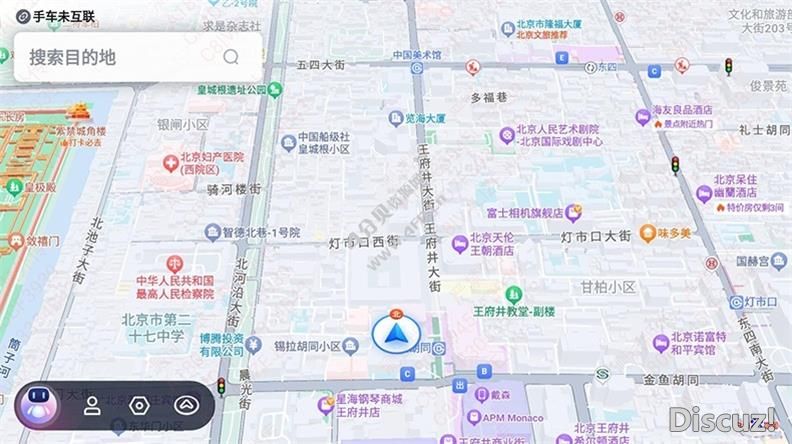This screenshot has height=444, width=792.
Task: Open the hexagon settings icon
Action: pyautogui.click(x=140, y=405)
